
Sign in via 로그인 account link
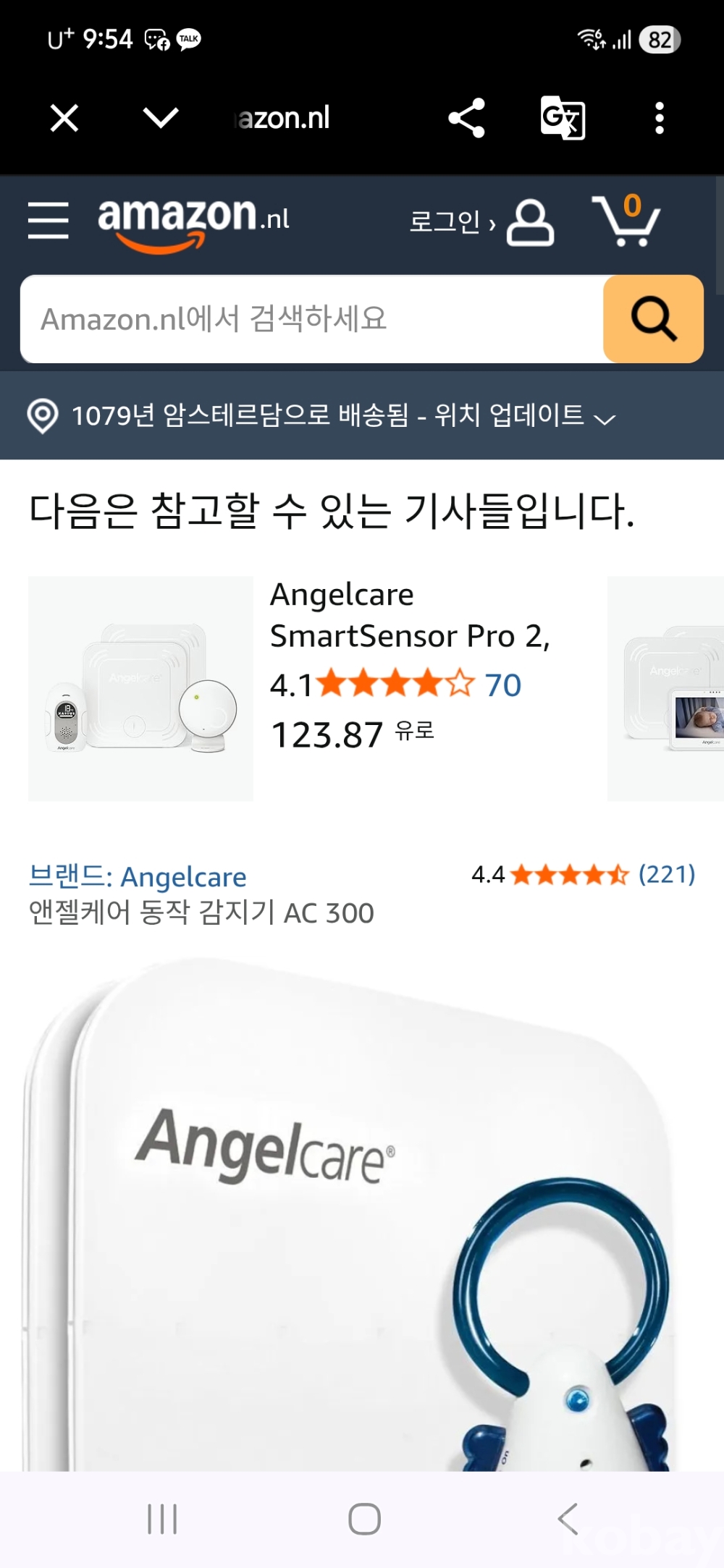(x=481, y=222)
